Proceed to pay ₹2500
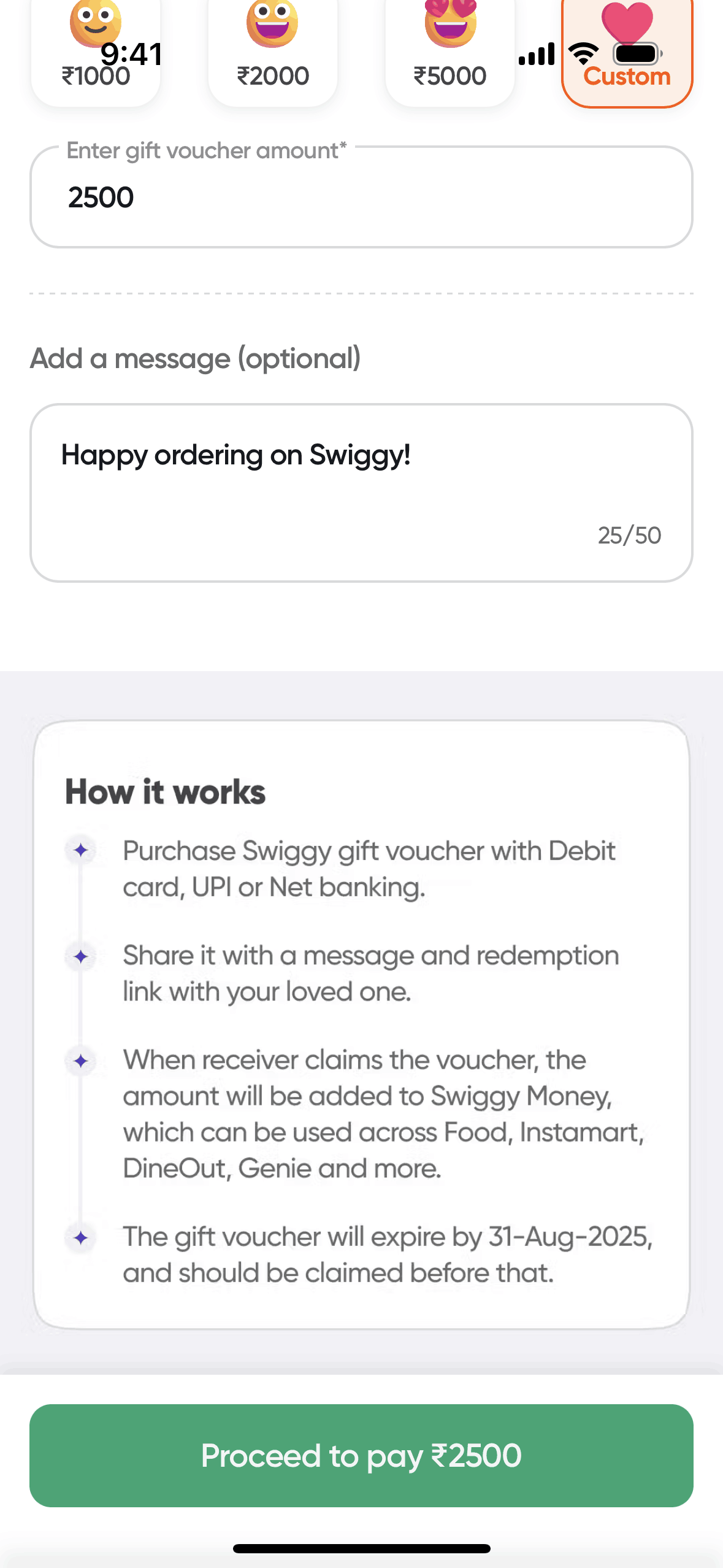723x1568 pixels. pos(361,1455)
